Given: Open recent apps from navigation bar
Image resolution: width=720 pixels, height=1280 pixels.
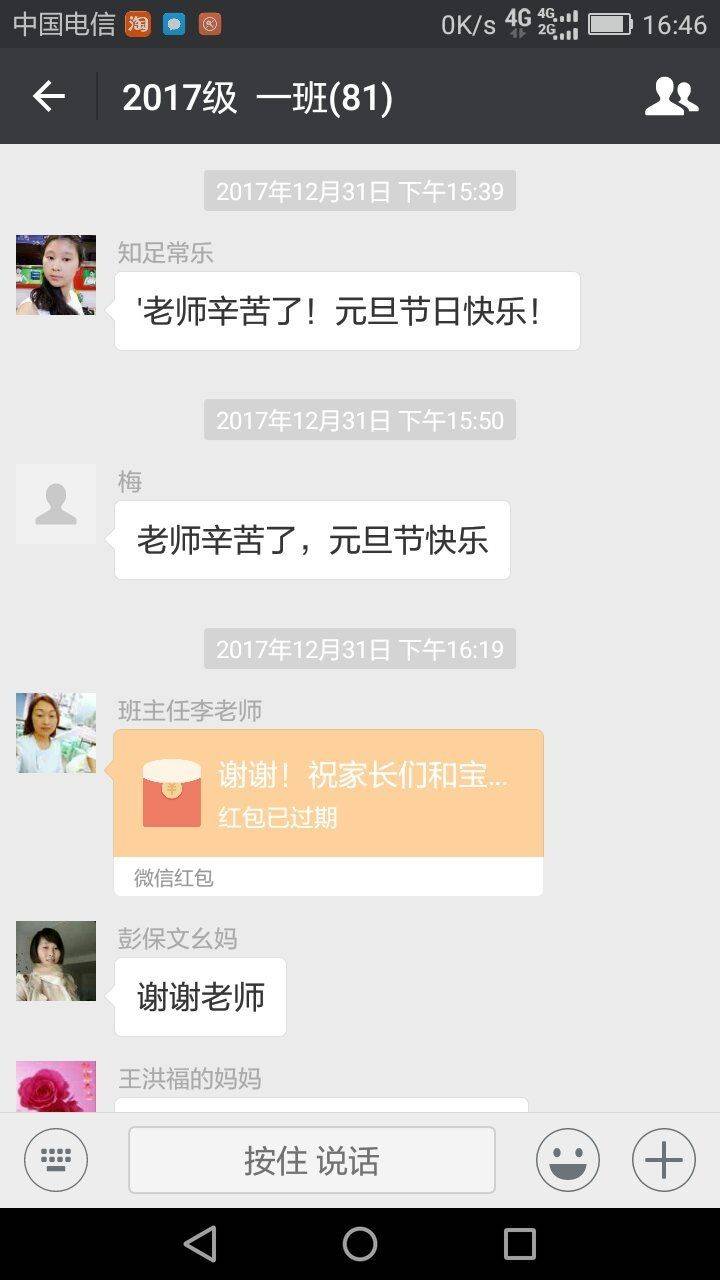Looking at the screenshot, I should click(x=519, y=1244).
